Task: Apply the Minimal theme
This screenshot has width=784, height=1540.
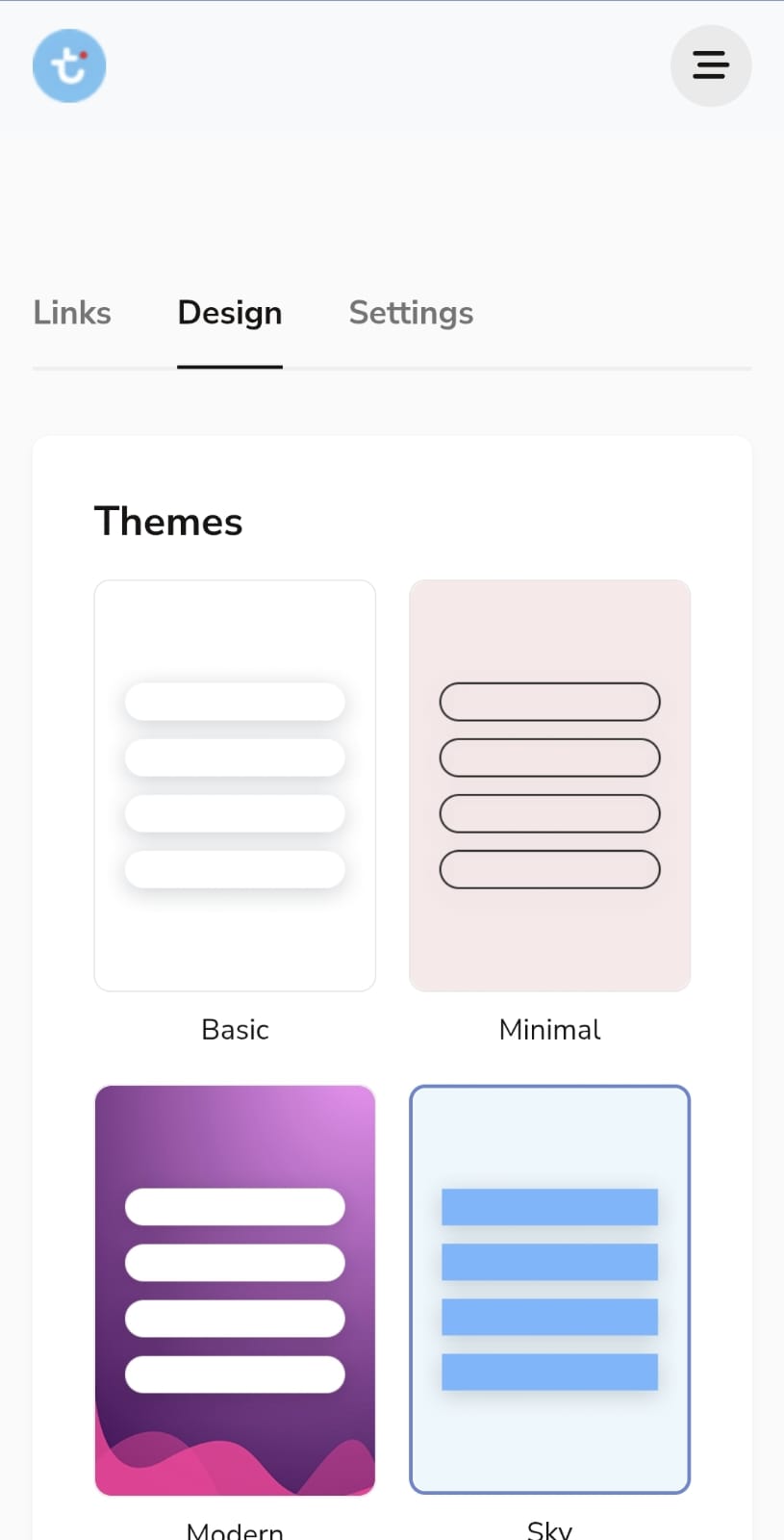Action: pos(550,785)
